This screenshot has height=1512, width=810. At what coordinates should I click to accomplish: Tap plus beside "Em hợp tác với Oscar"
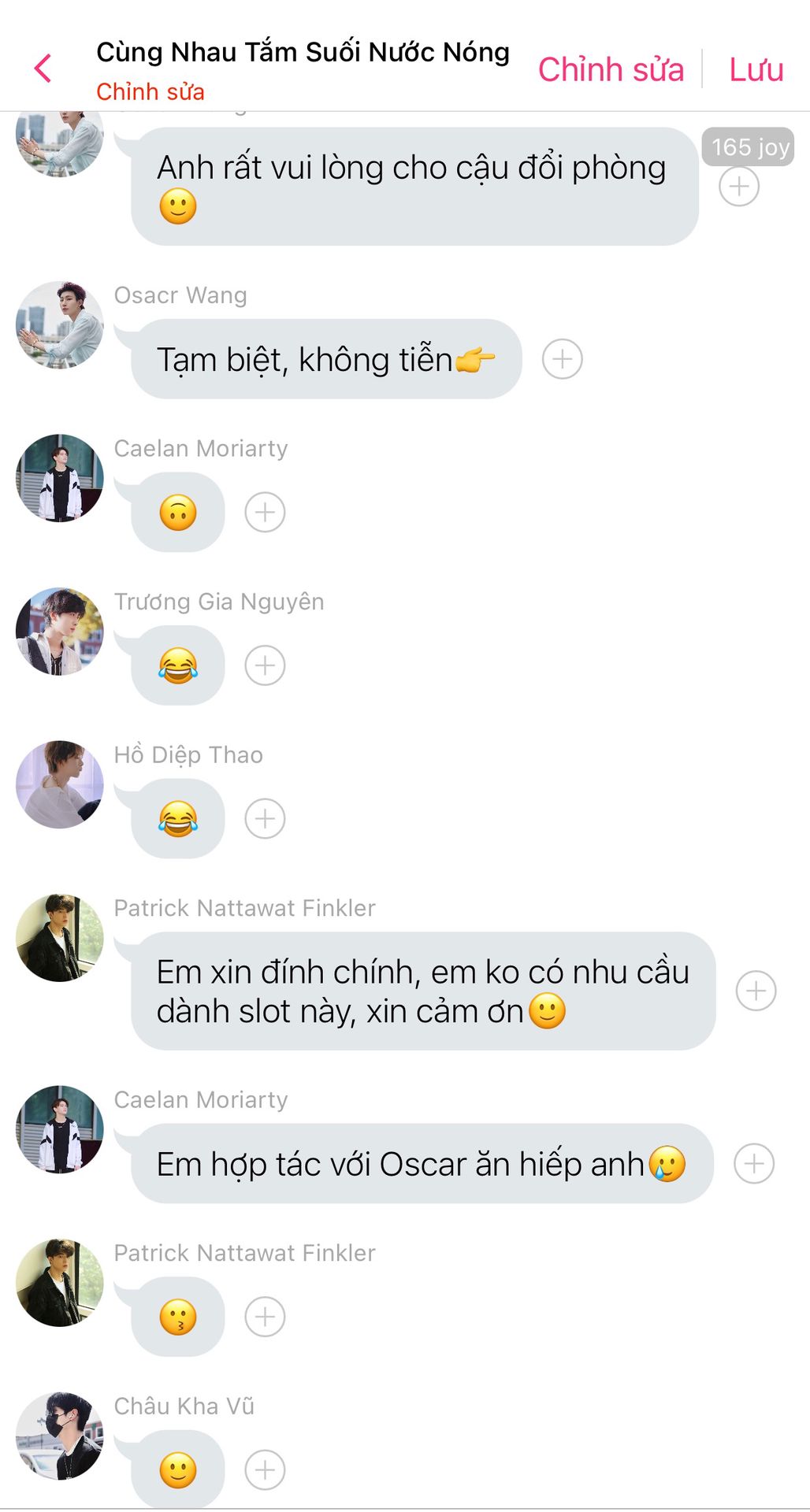pos(754,1164)
